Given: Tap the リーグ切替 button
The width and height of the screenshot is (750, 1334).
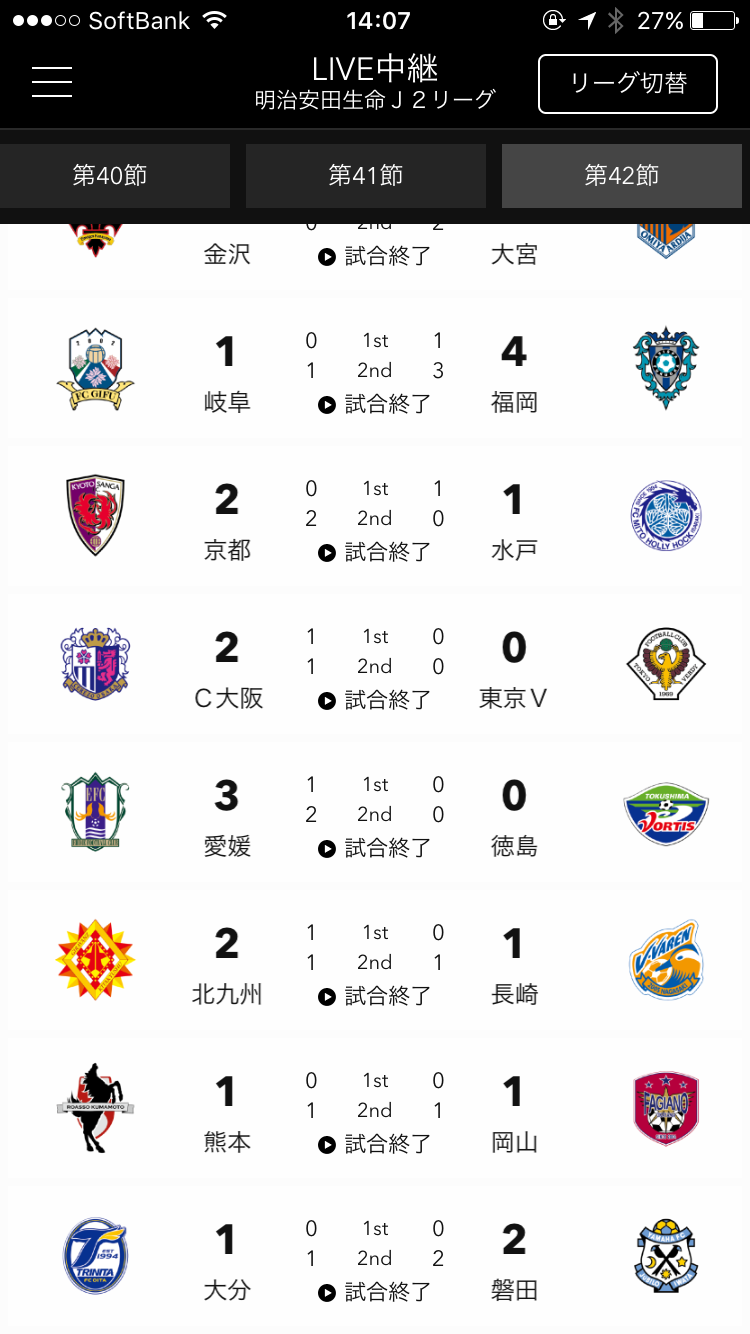Looking at the screenshot, I should 627,84.
